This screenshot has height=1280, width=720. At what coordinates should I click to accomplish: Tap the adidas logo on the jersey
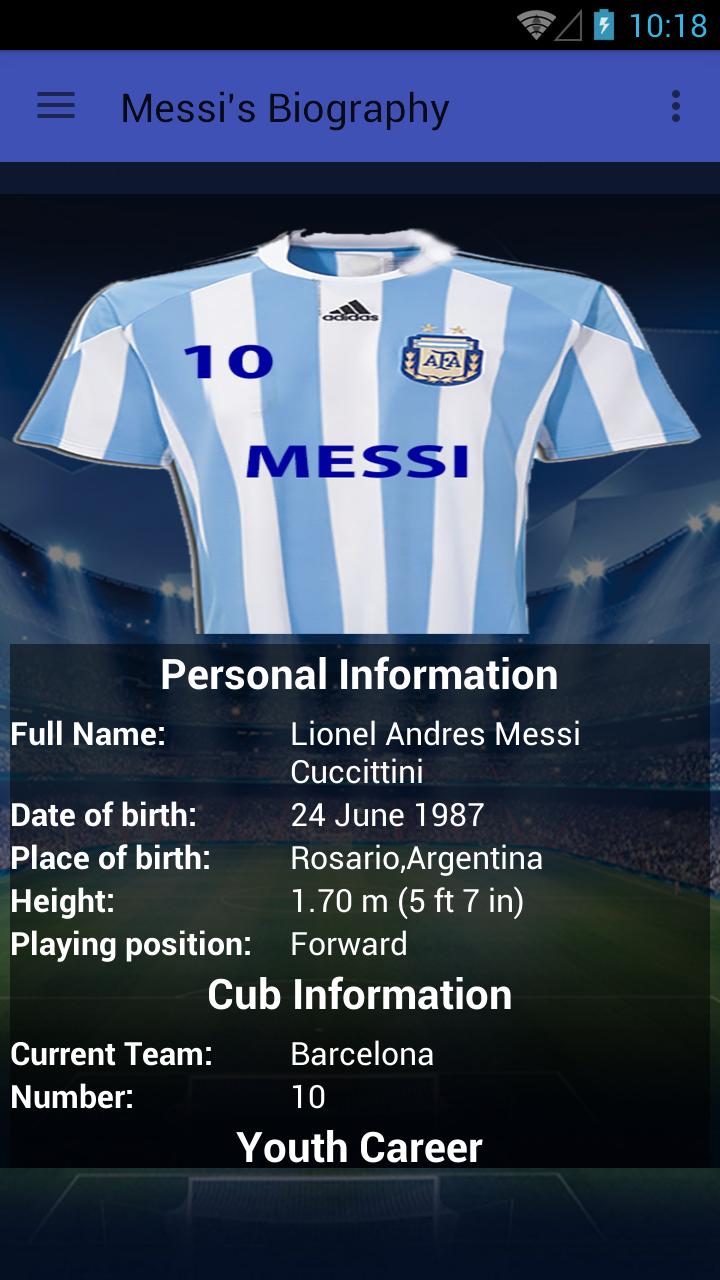pyautogui.click(x=347, y=306)
